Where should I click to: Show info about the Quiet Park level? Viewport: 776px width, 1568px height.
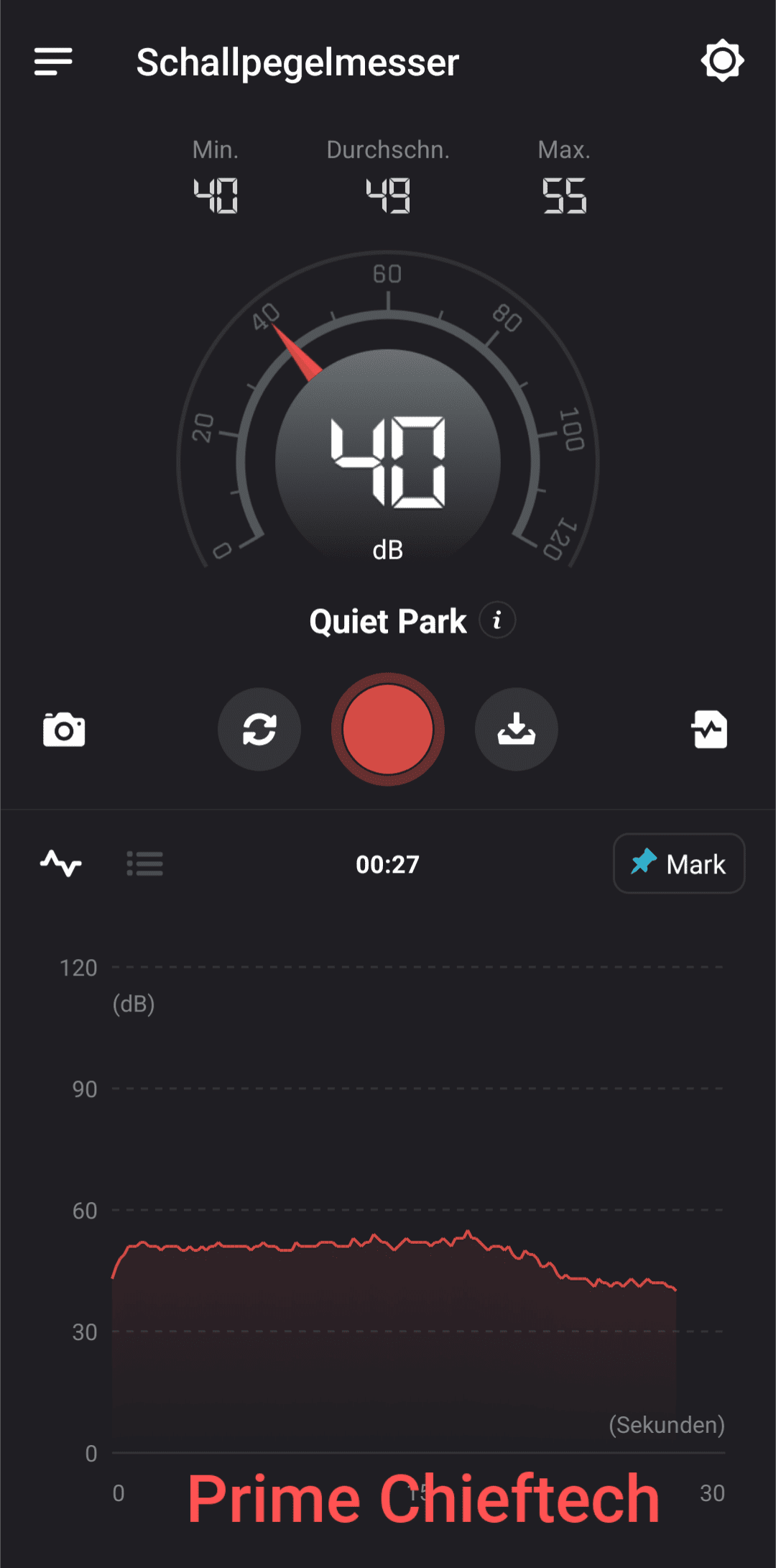tap(497, 620)
